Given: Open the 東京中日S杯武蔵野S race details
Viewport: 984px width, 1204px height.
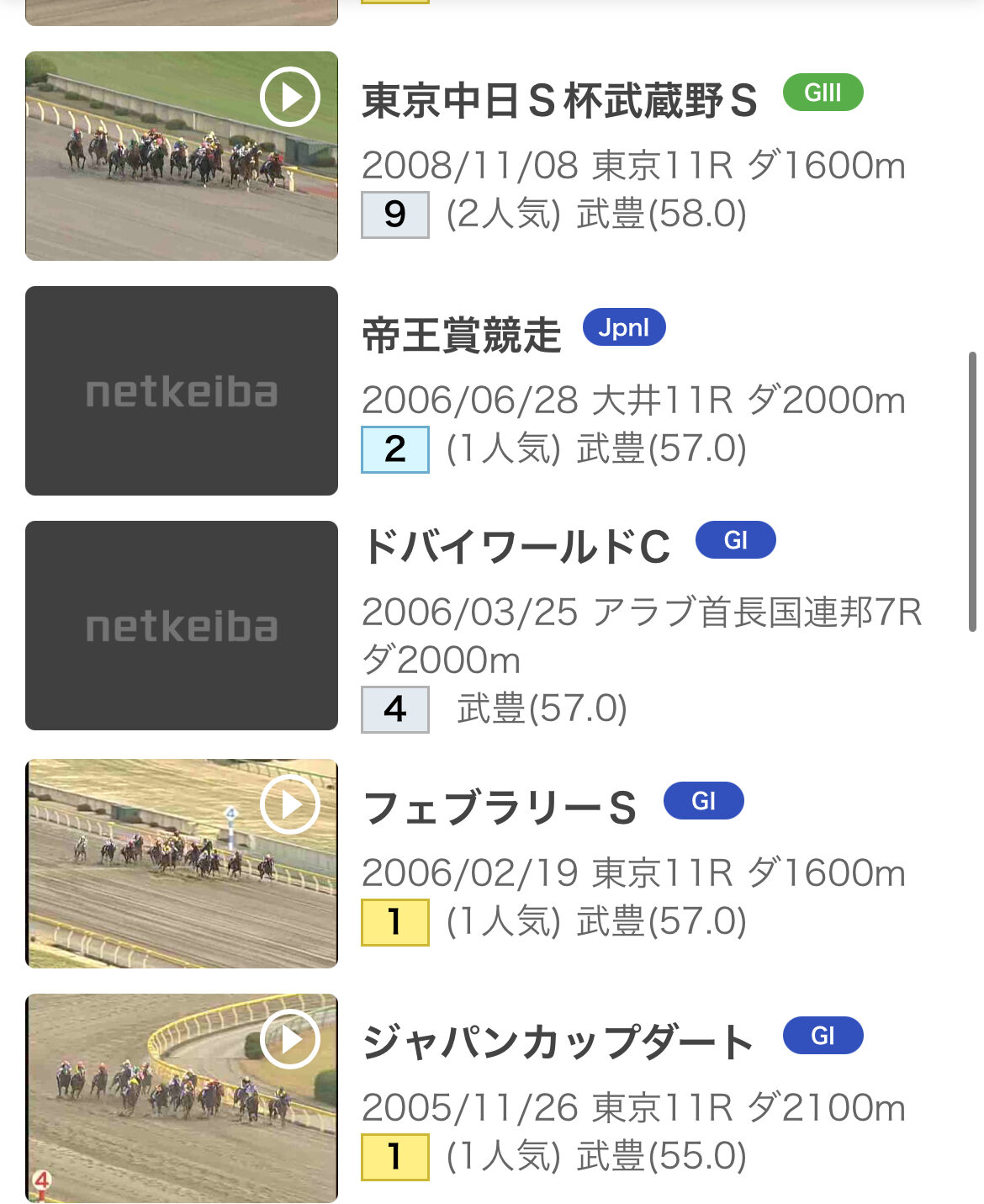Looking at the screenshot, I should (x=559, y=101).
